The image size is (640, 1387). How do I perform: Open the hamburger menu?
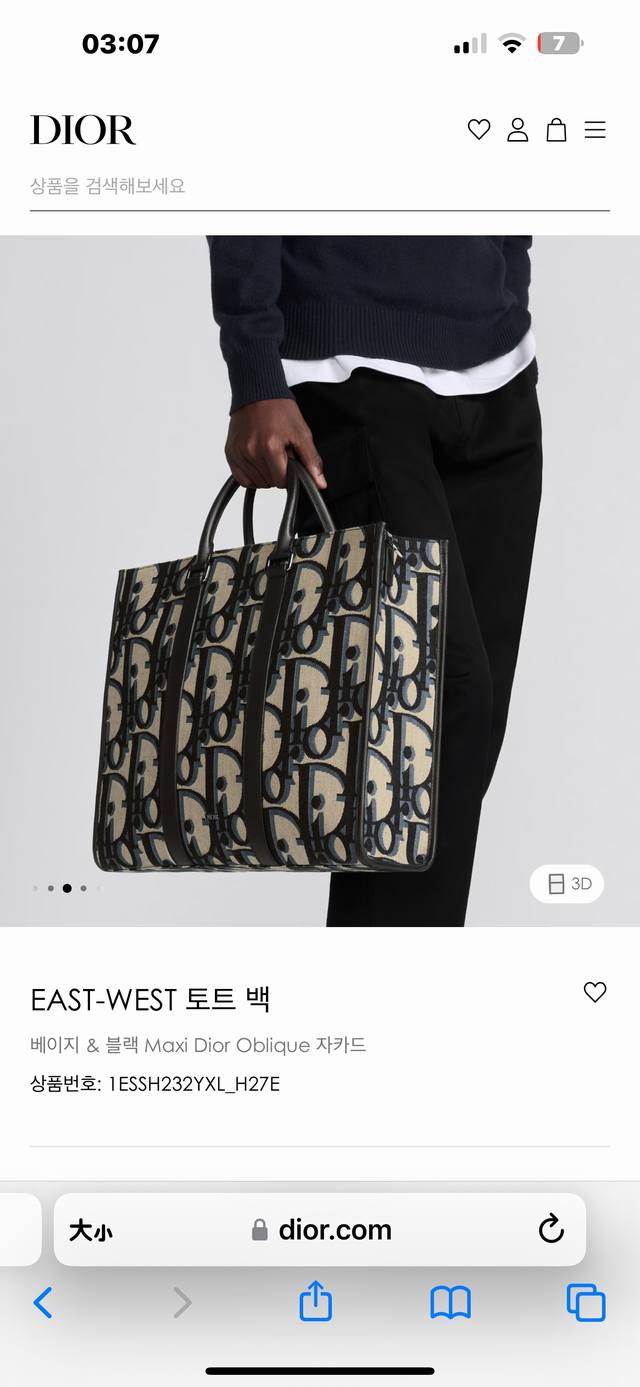[x=595, y=130]
